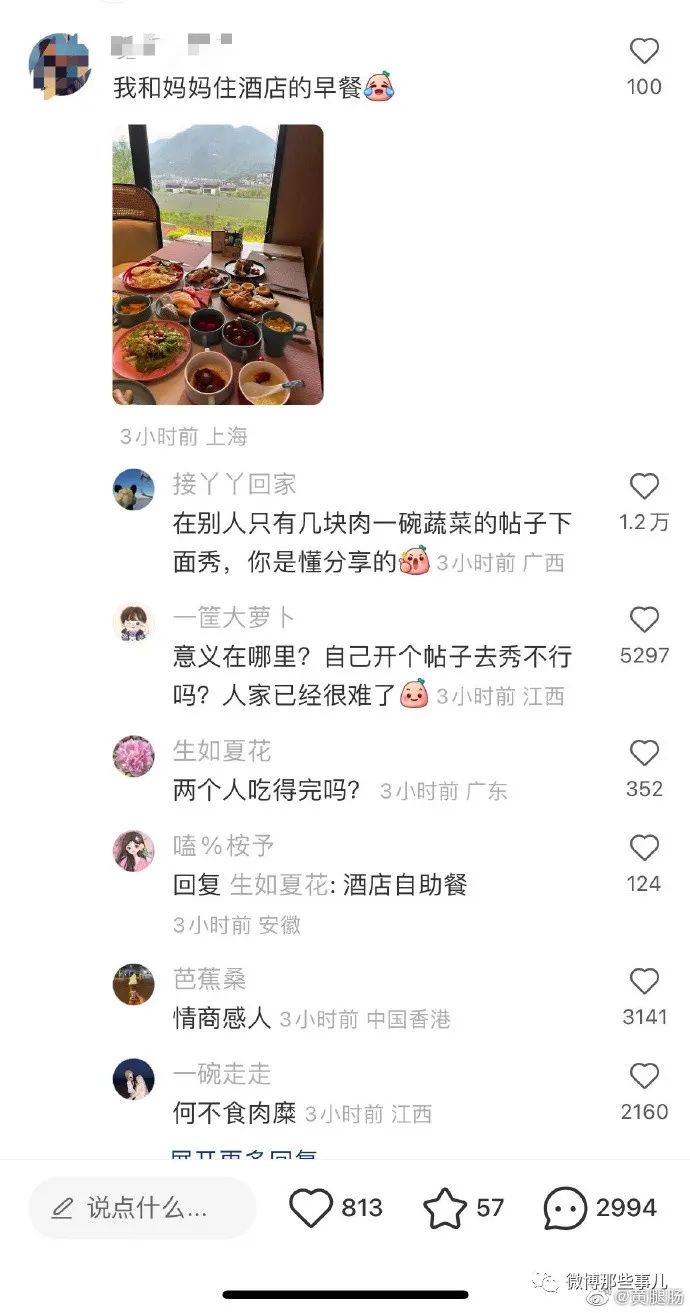View 一筐大萝卜's profile via avatar
The image size is (690, 1313).
pyautogui.click(x=134, y=622)
